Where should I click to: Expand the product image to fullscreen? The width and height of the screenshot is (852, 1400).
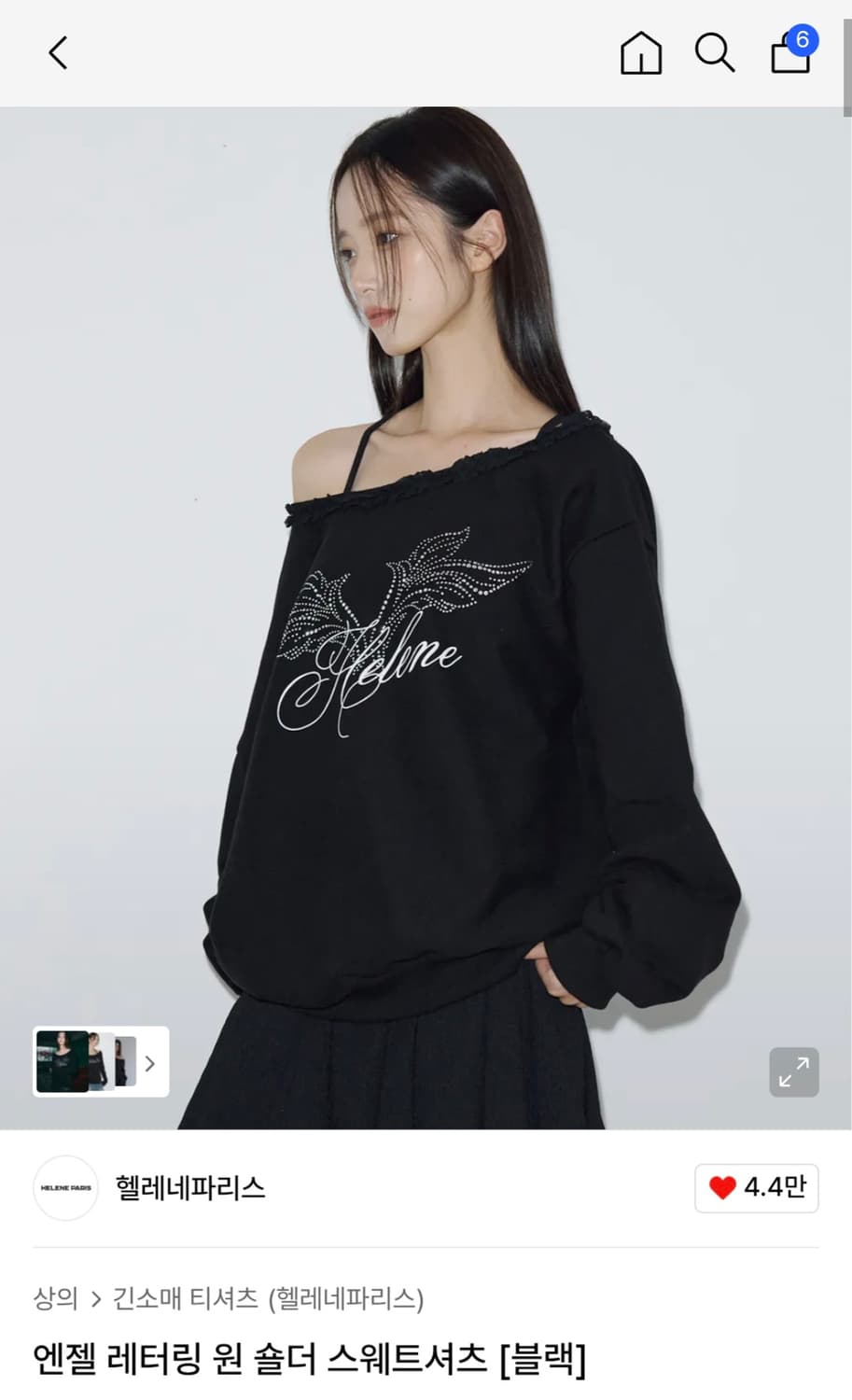[794, 1071]
